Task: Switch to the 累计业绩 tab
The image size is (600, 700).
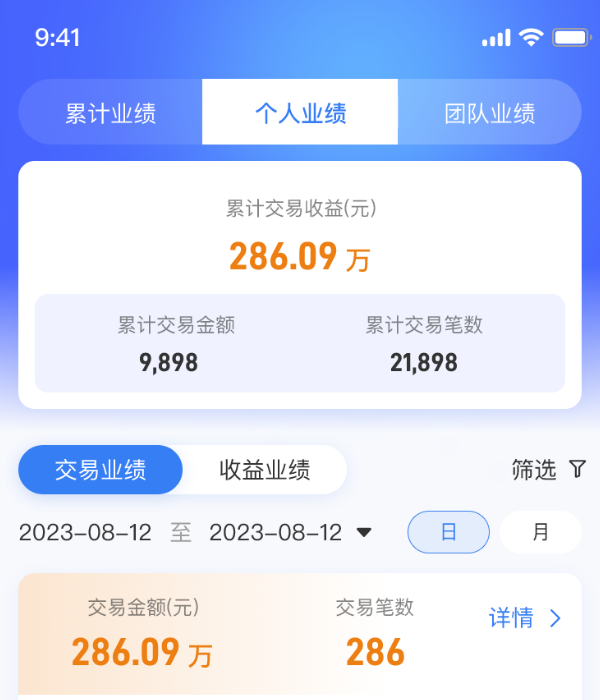Action: pyautogui.click(x=110, y=113)
